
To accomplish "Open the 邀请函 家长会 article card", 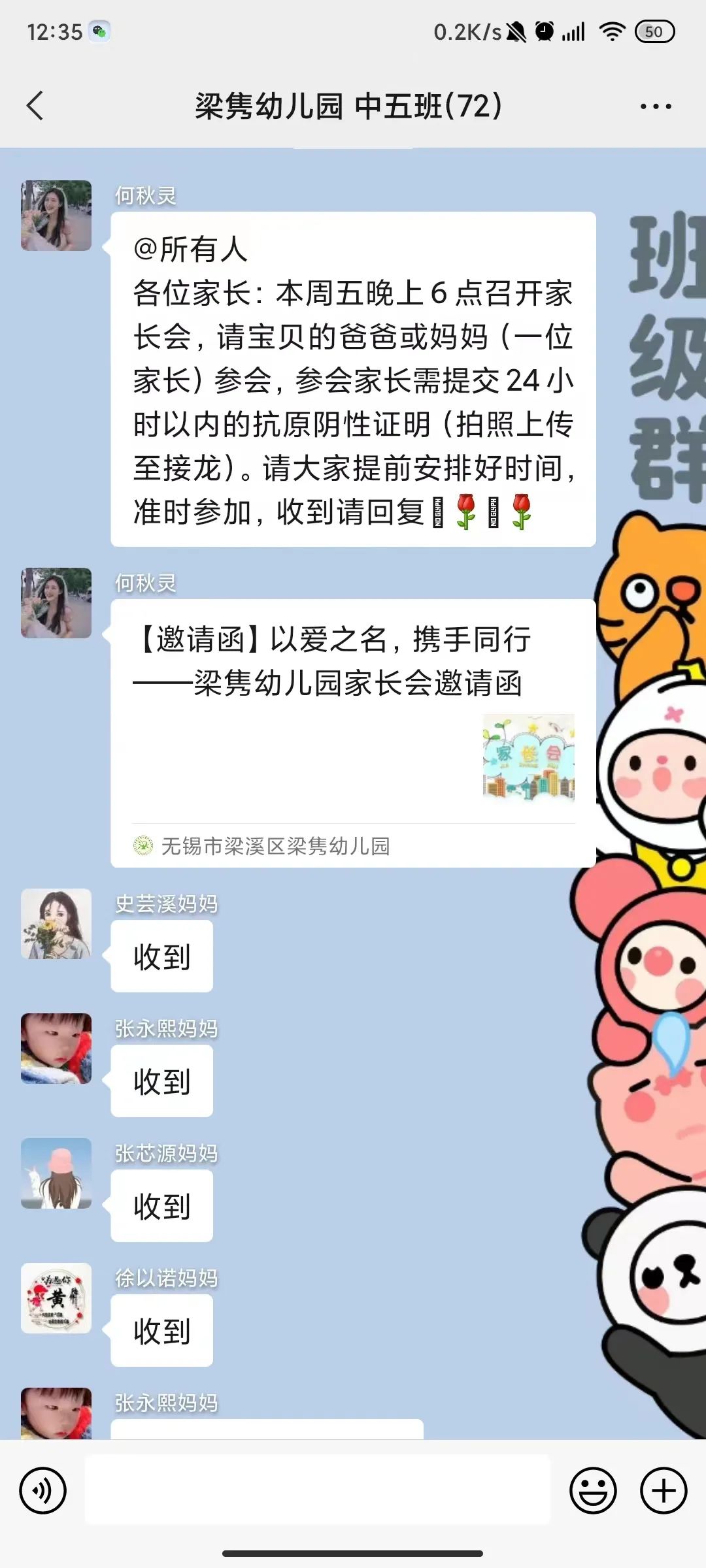I will pos(353,732).
